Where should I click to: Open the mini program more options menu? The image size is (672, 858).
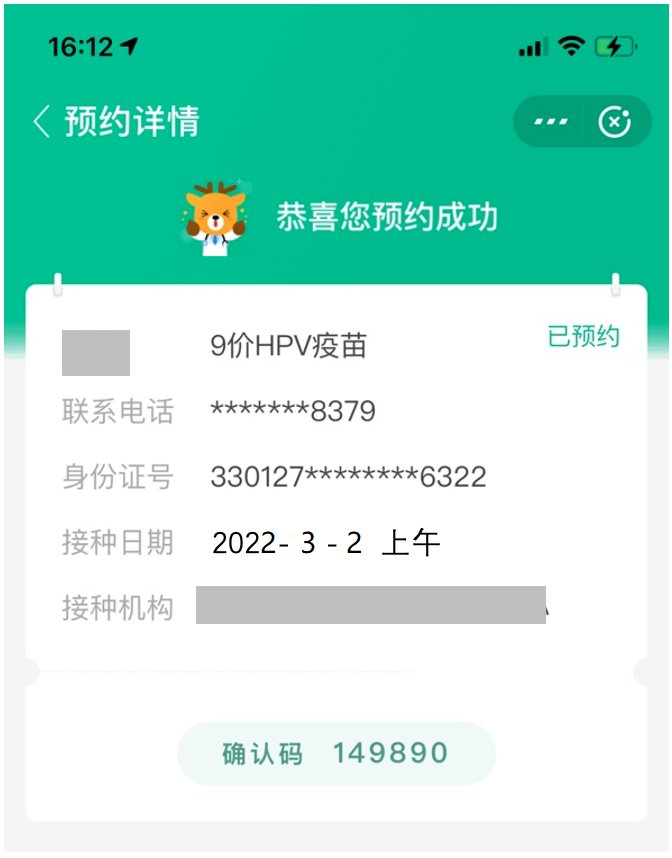click(x=551, y=122)
